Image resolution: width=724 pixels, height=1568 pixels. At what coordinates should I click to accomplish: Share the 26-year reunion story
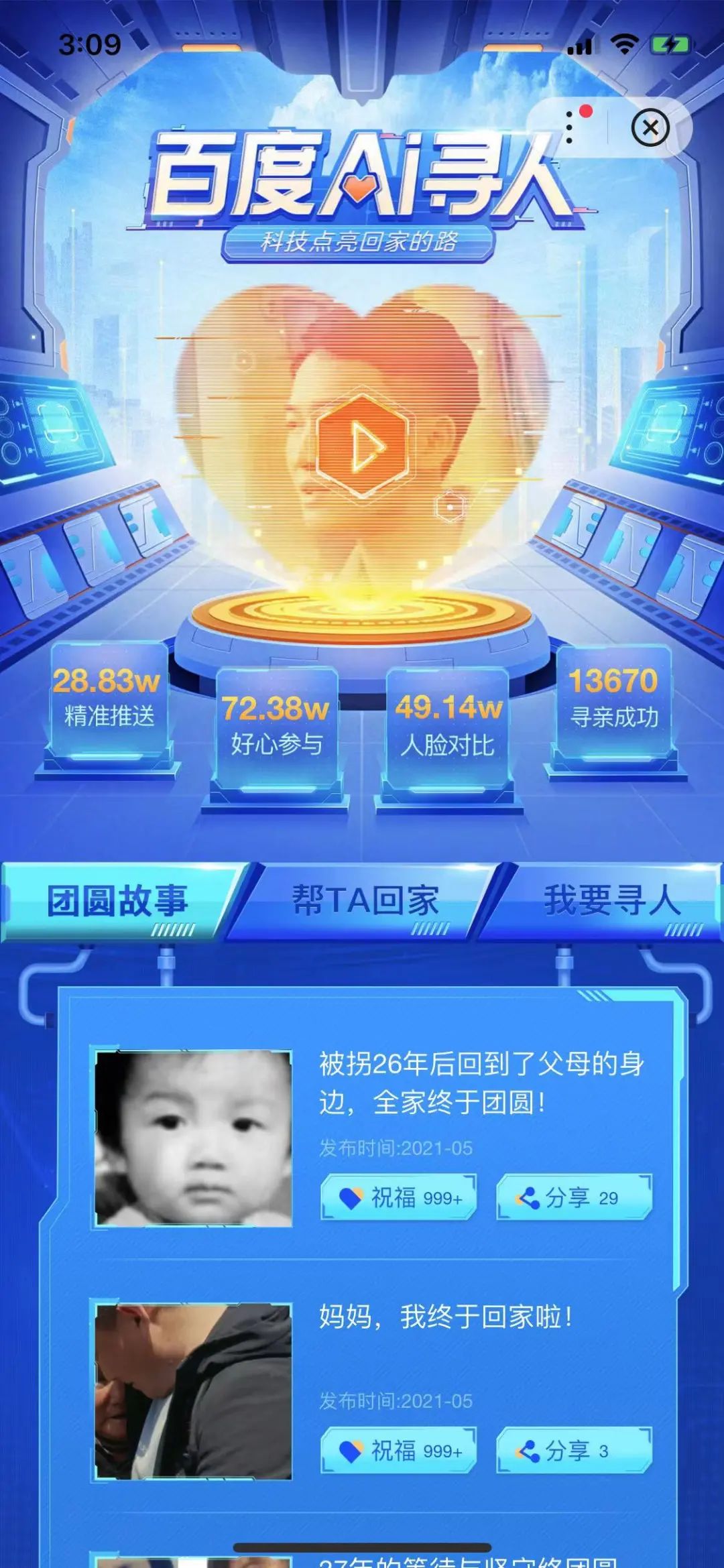tap(574, 1197)
